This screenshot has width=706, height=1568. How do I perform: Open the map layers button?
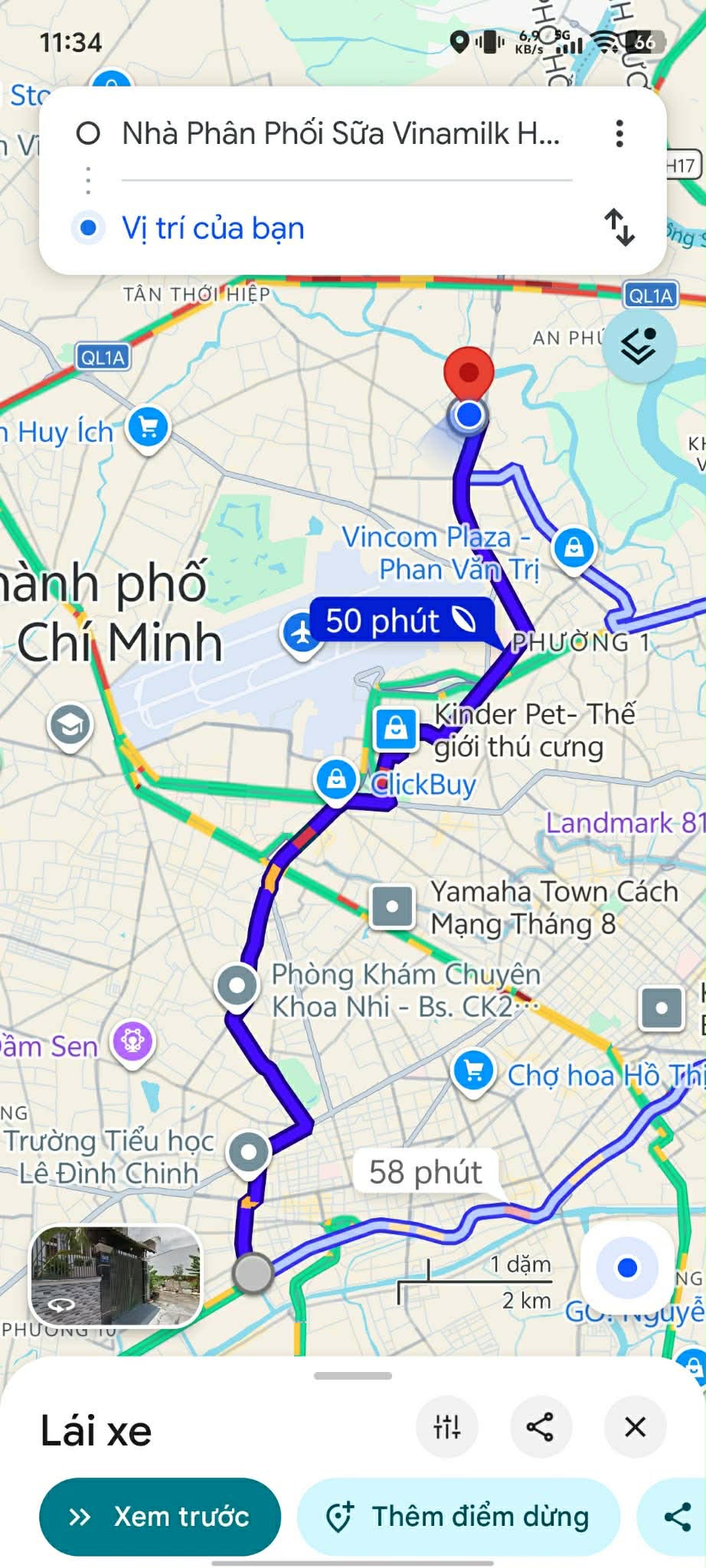click(x=639, y=347)
